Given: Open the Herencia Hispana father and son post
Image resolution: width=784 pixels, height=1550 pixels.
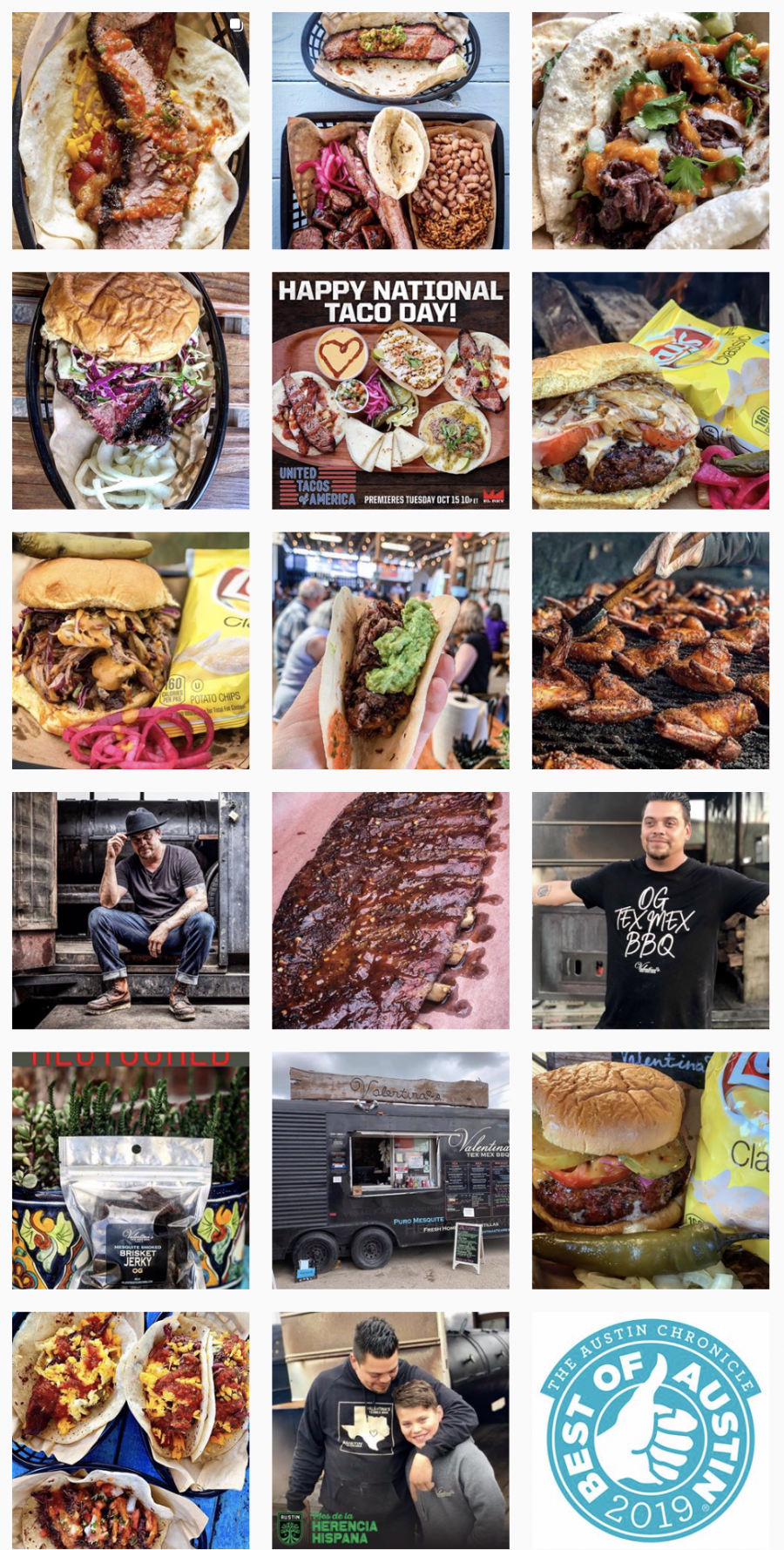Looking at the screenshot, I should pyautogui.click(x=390, y=1430).
